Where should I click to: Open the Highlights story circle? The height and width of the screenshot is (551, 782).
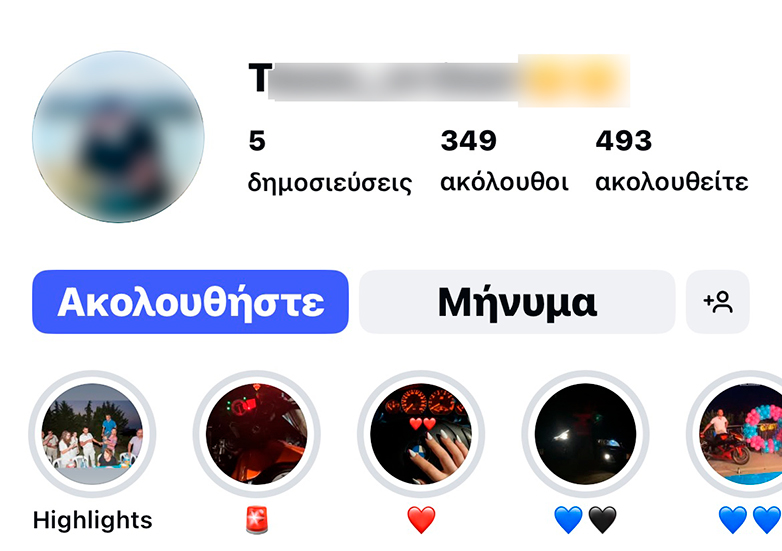92,435
